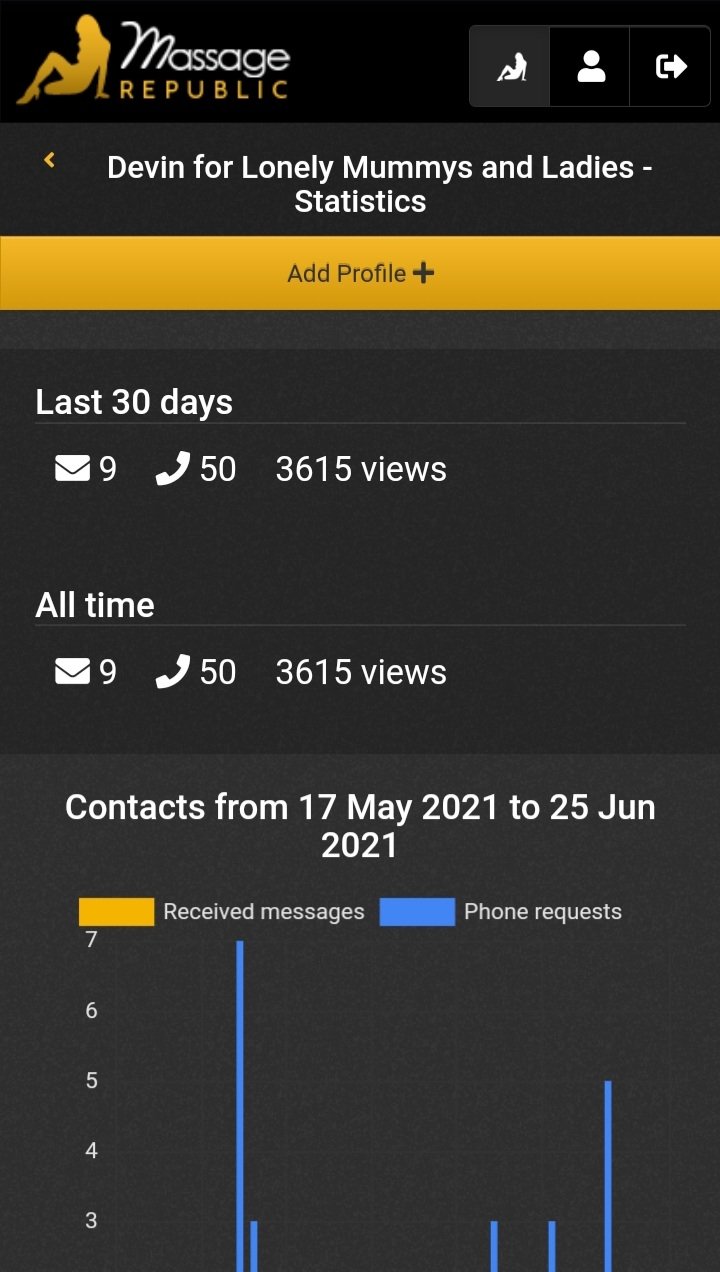Toggle the Phone requests legend item
The width and height of the screenshot is (720, 1272).
501,911
